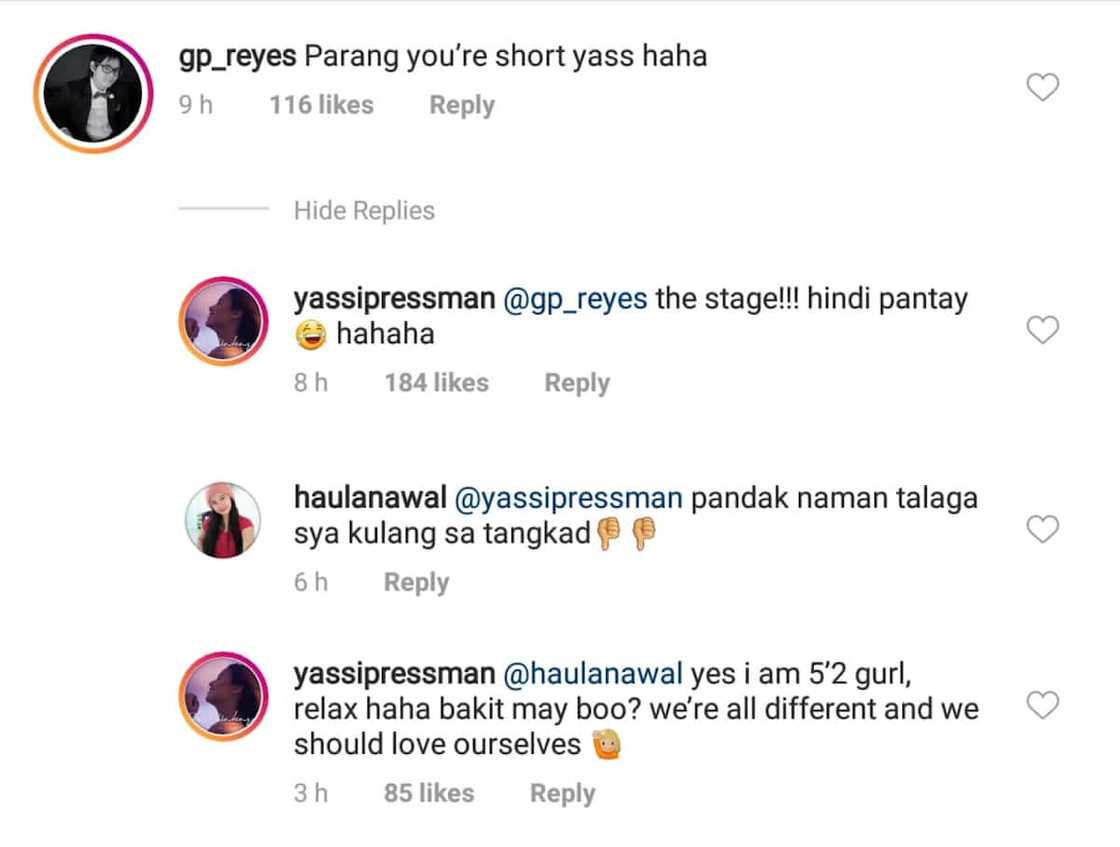View the 85 likes on the last reply
This screenshot has height=847, width=1120.
click(x=429, y=793)
